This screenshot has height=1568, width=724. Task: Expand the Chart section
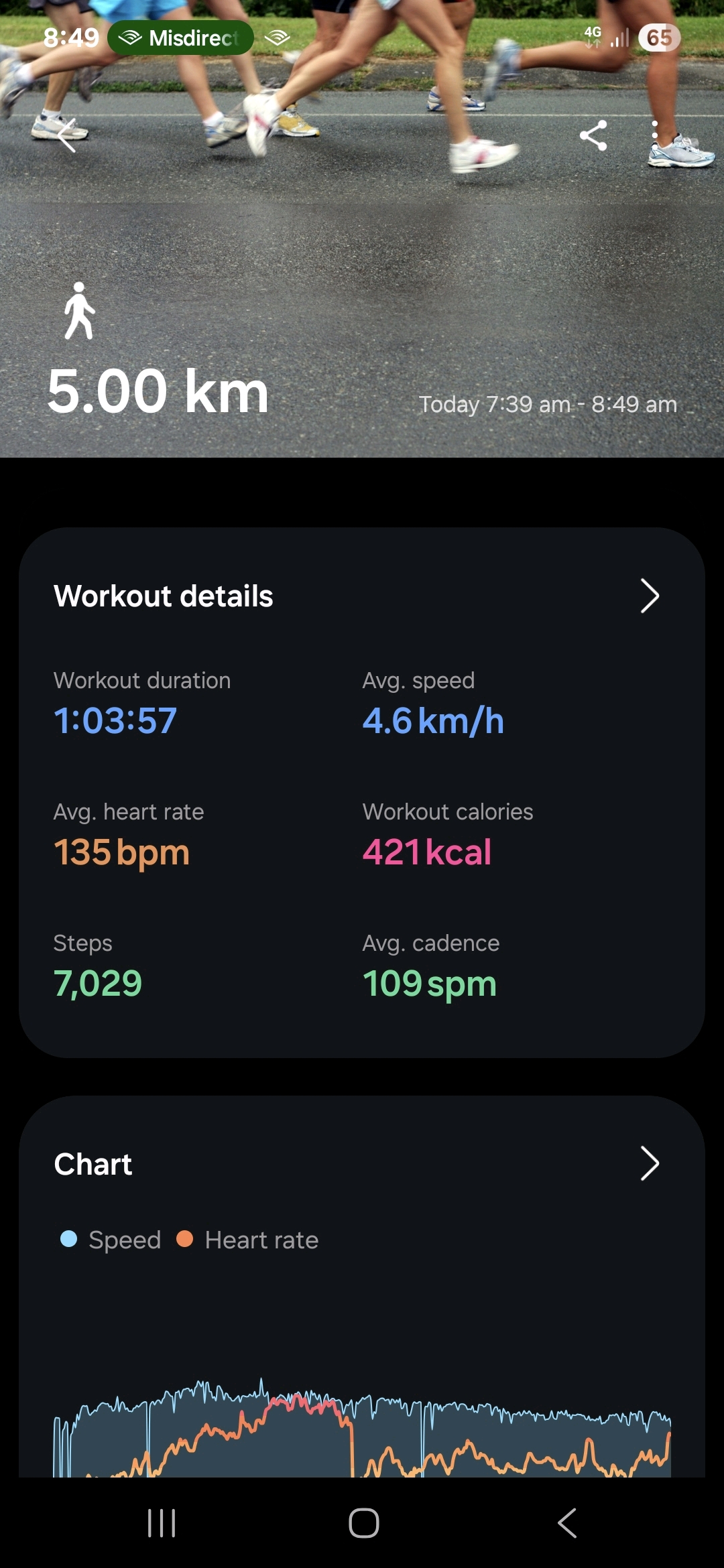tap(649, 1163)
